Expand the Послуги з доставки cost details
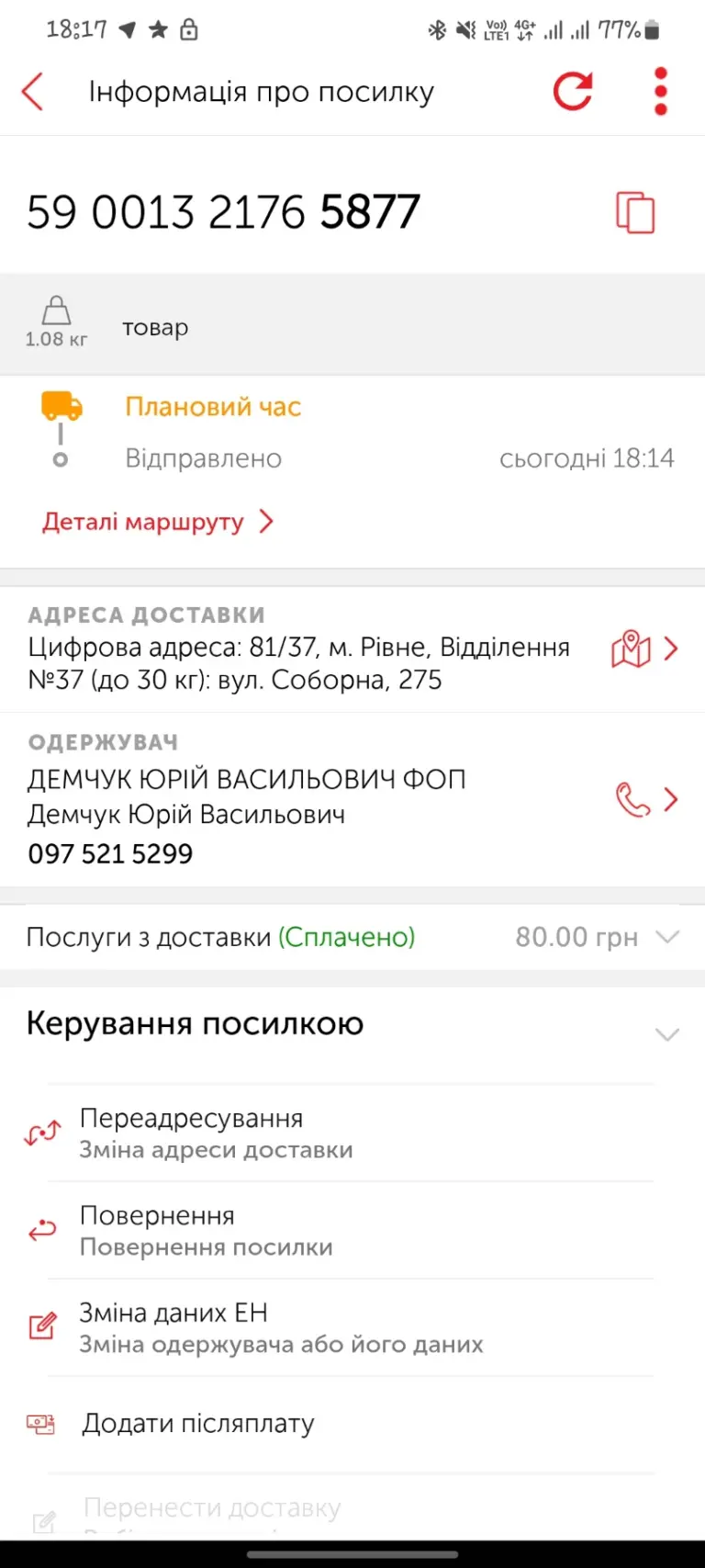 coord(667,937)
